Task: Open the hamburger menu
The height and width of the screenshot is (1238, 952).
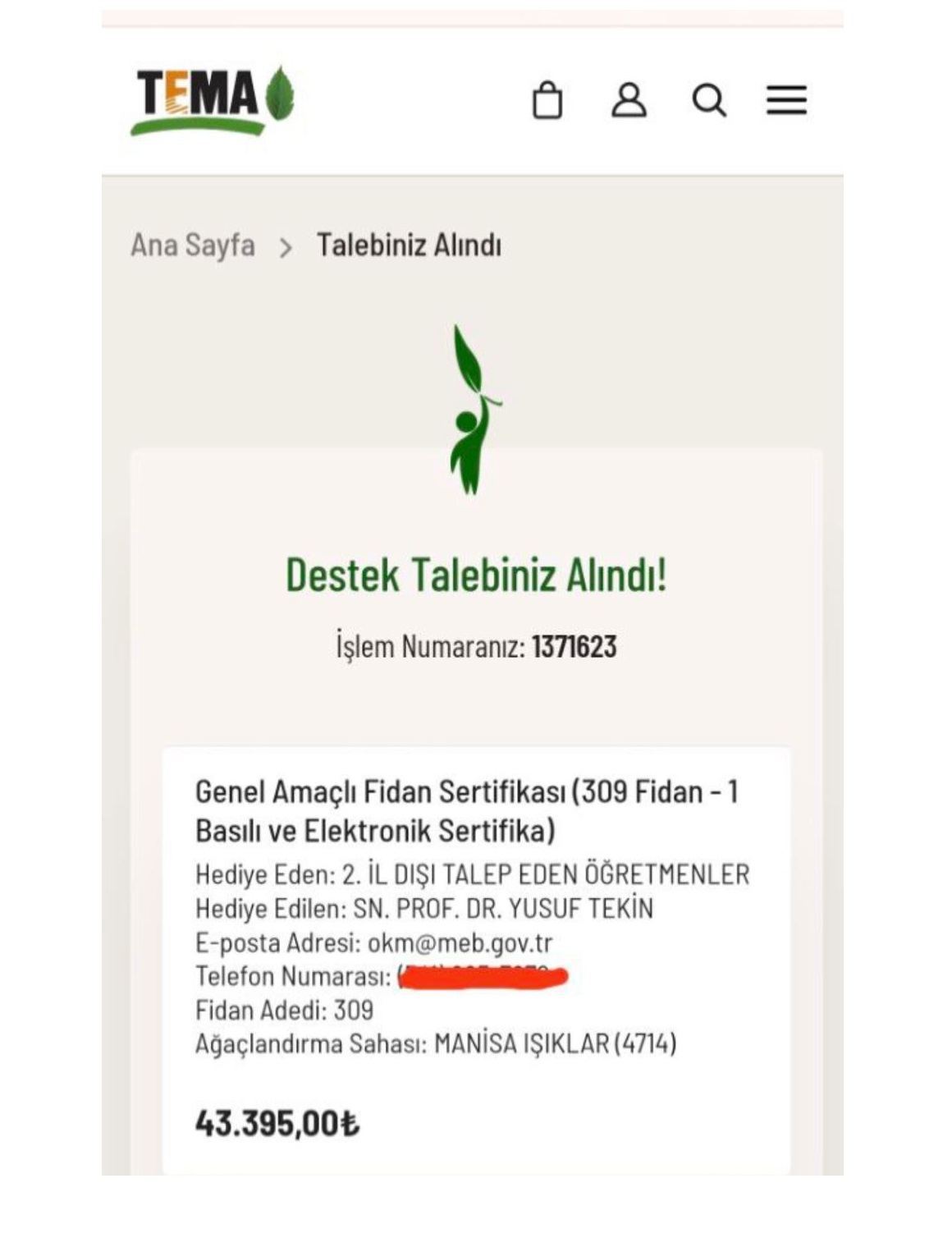Action: click(786, 100)
